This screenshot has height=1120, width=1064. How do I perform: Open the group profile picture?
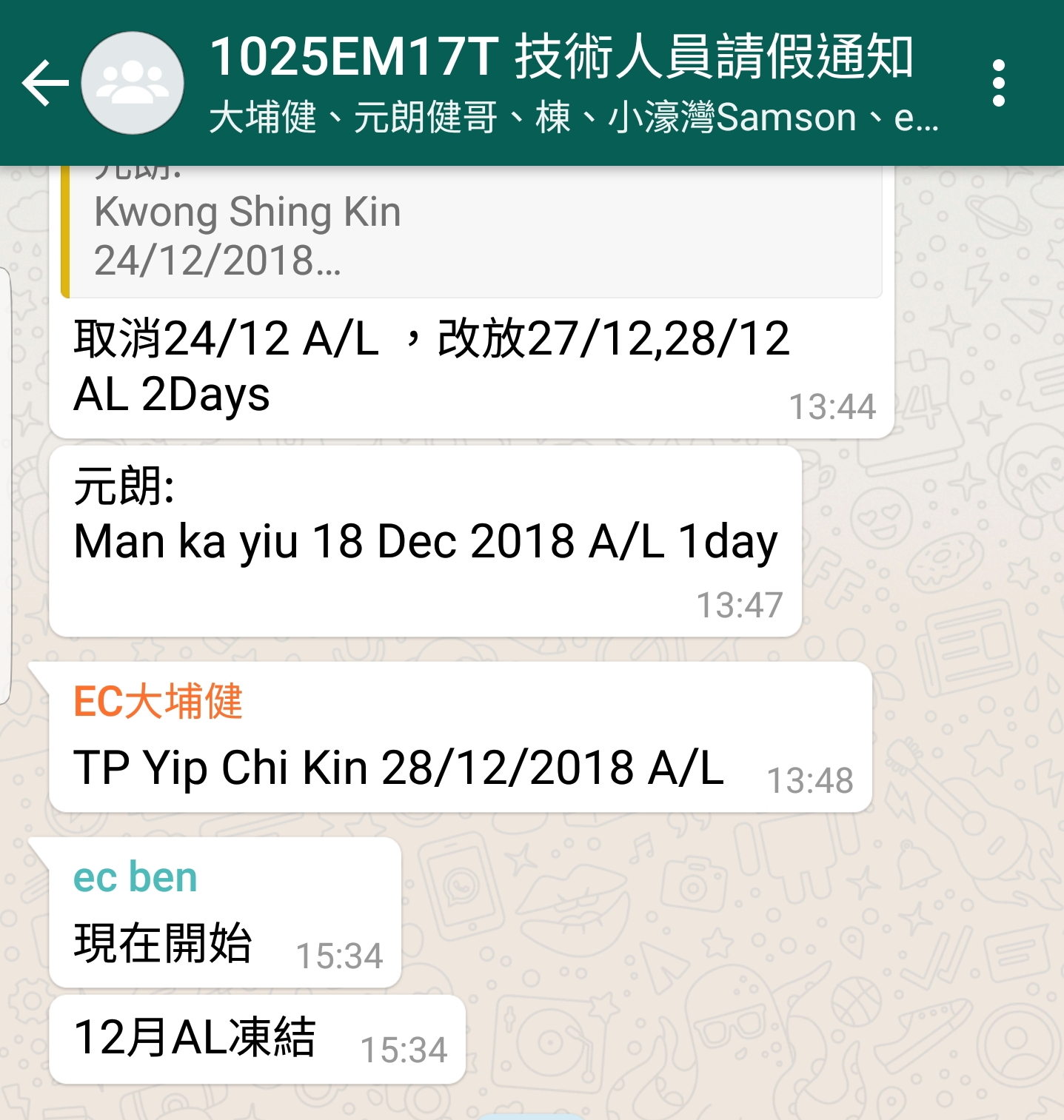(x=133, y=83)
